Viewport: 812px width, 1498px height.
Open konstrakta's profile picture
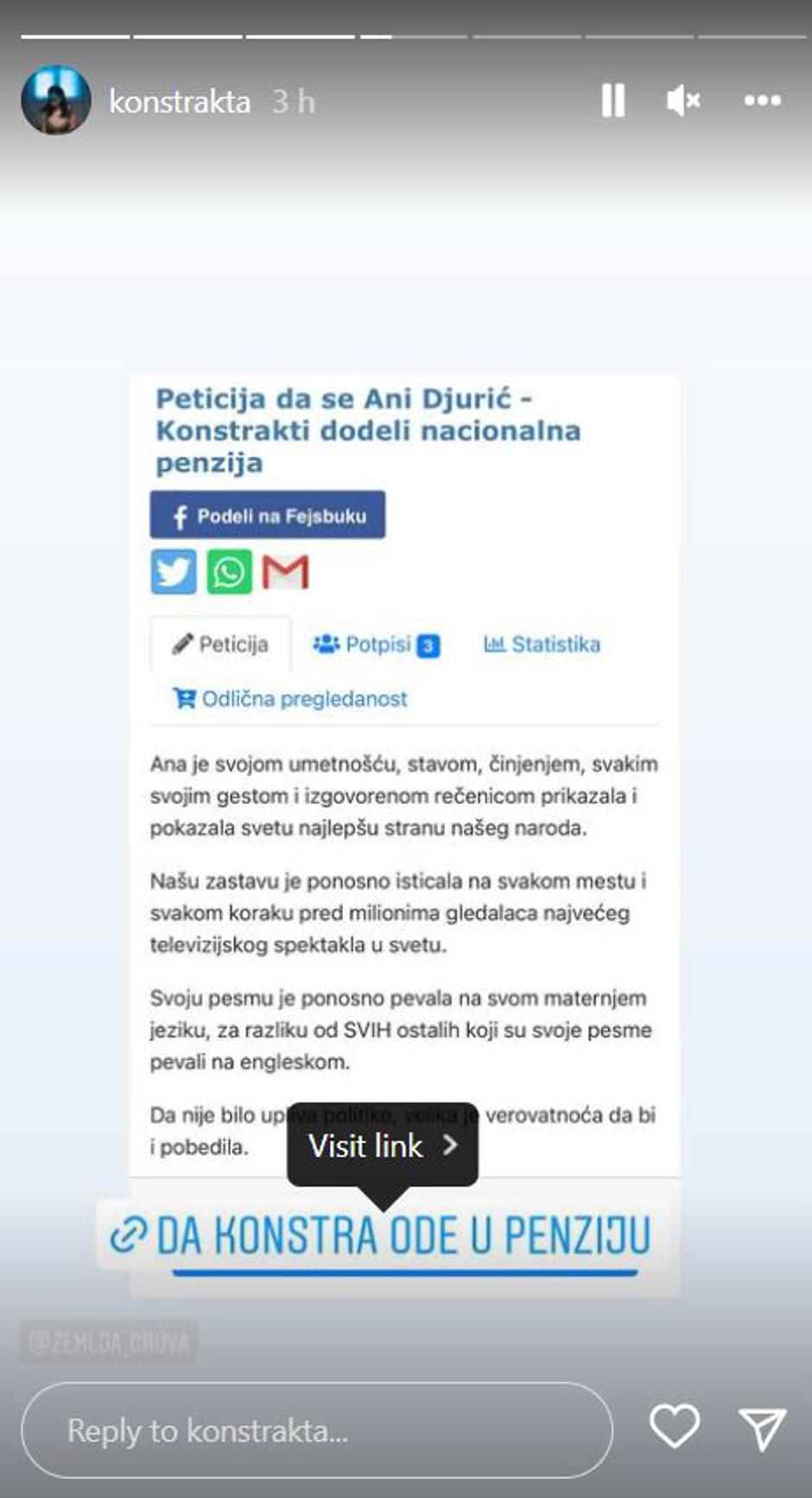pyautogui.click(x=56, y=99)
